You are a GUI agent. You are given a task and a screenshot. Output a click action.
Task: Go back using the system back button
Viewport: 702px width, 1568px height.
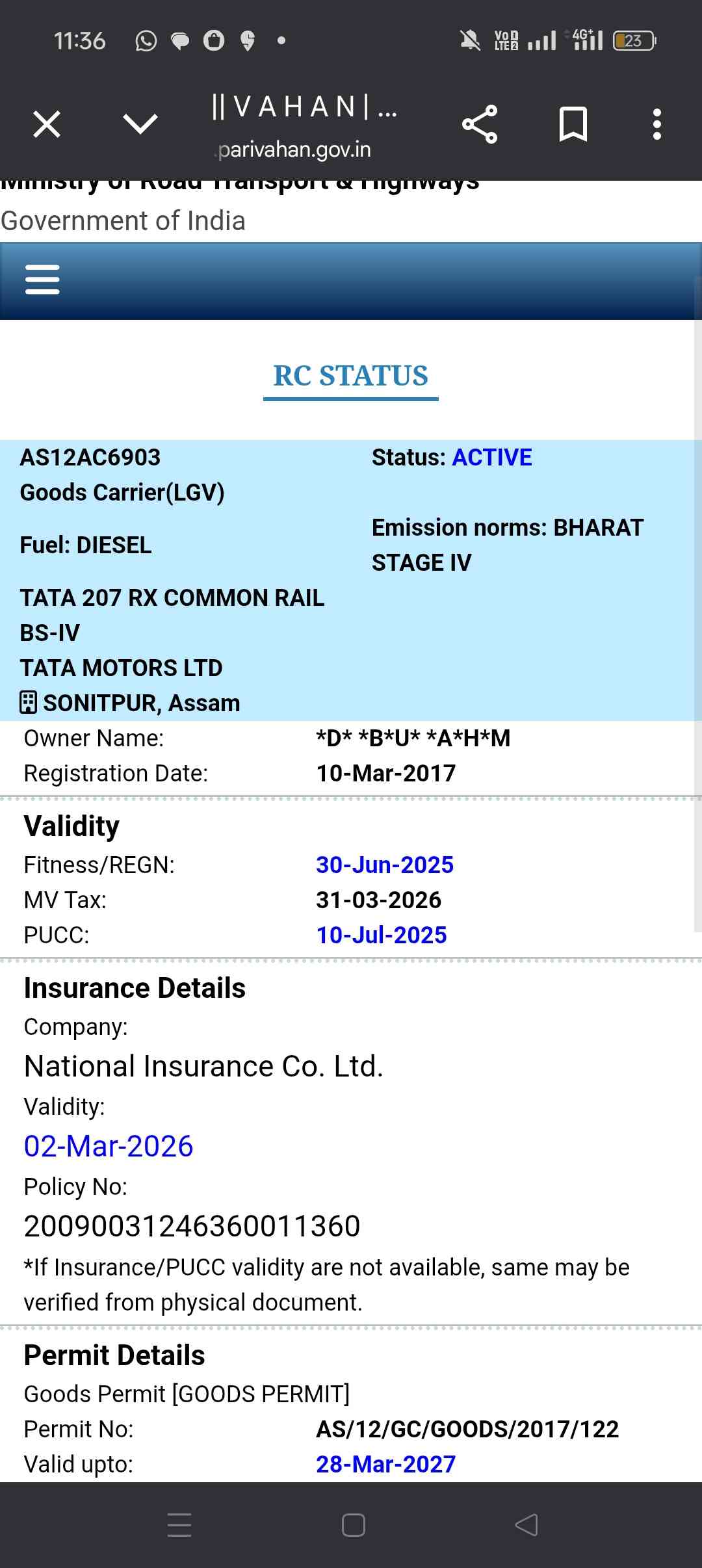526,1525
